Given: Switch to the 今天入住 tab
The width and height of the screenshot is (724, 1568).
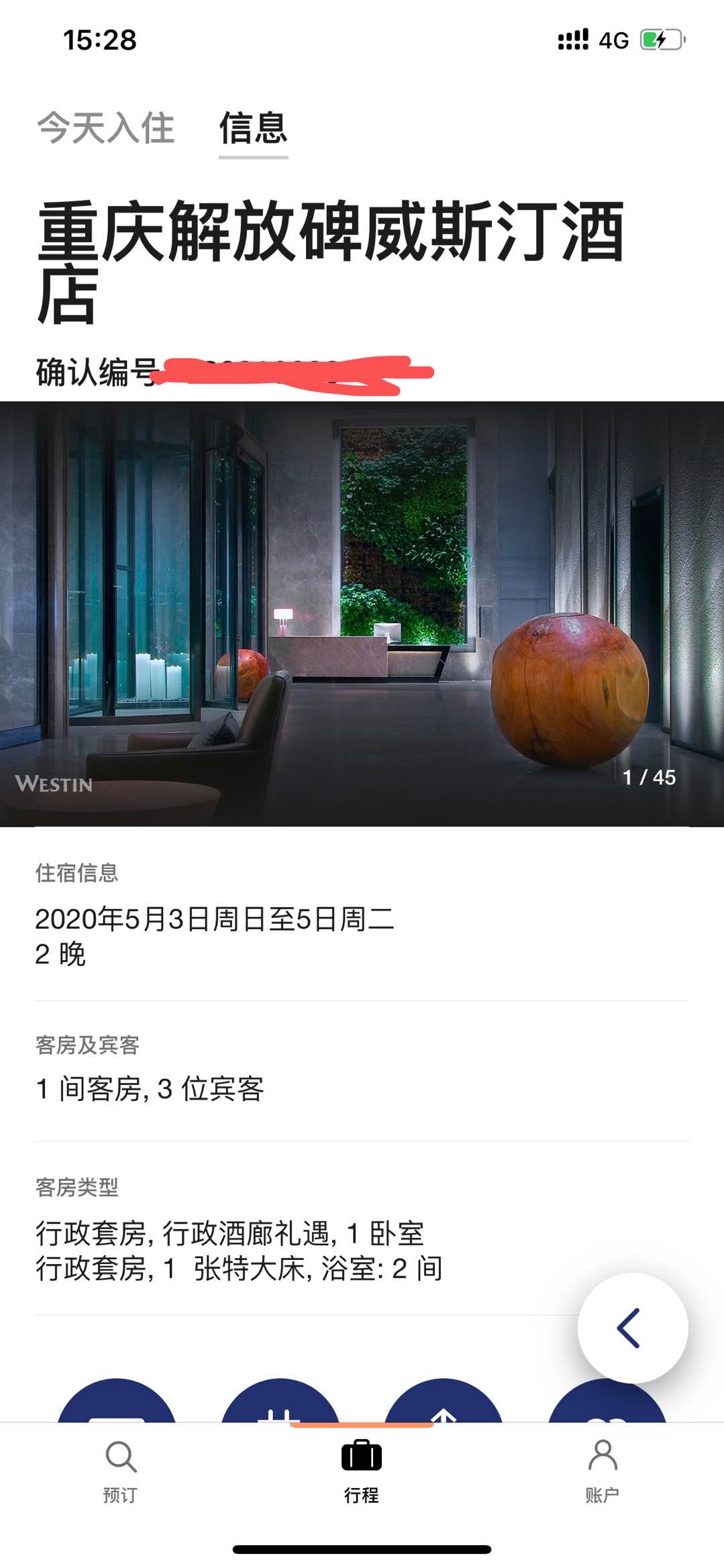Looking at the screenshot, I should click(x=105, y=127).
